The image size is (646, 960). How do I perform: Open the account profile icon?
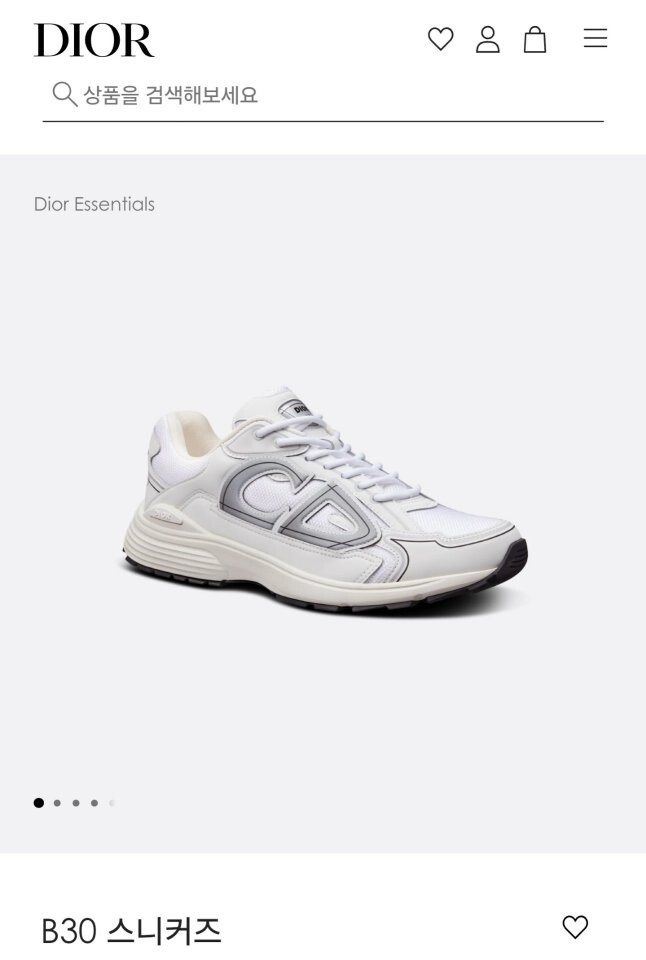(x=487, y=39)
